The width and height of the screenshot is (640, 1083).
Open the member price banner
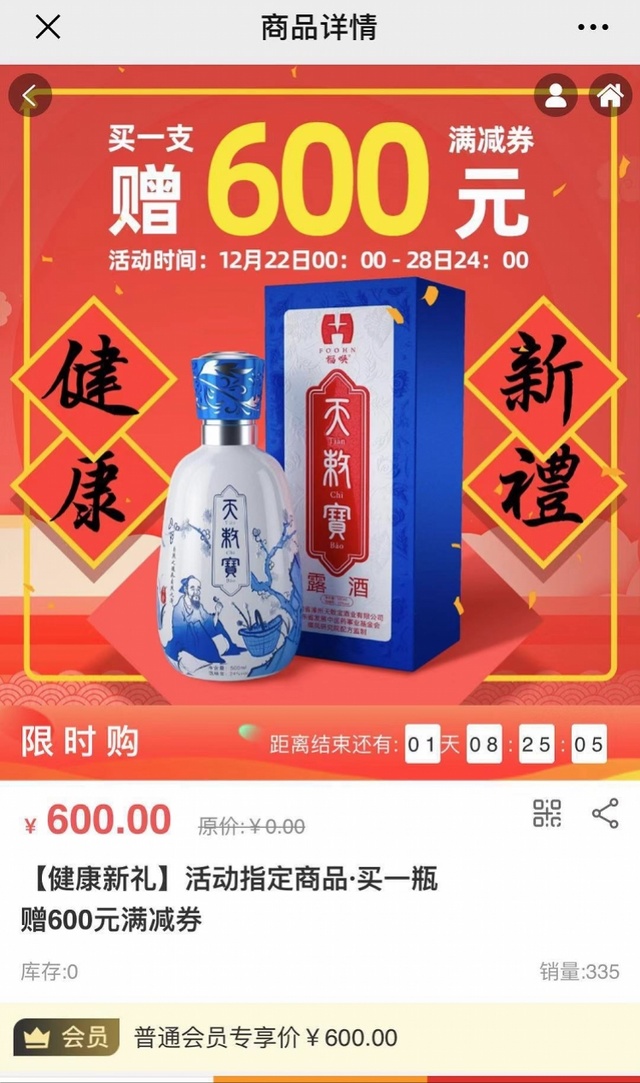[x=320, y=1038]
